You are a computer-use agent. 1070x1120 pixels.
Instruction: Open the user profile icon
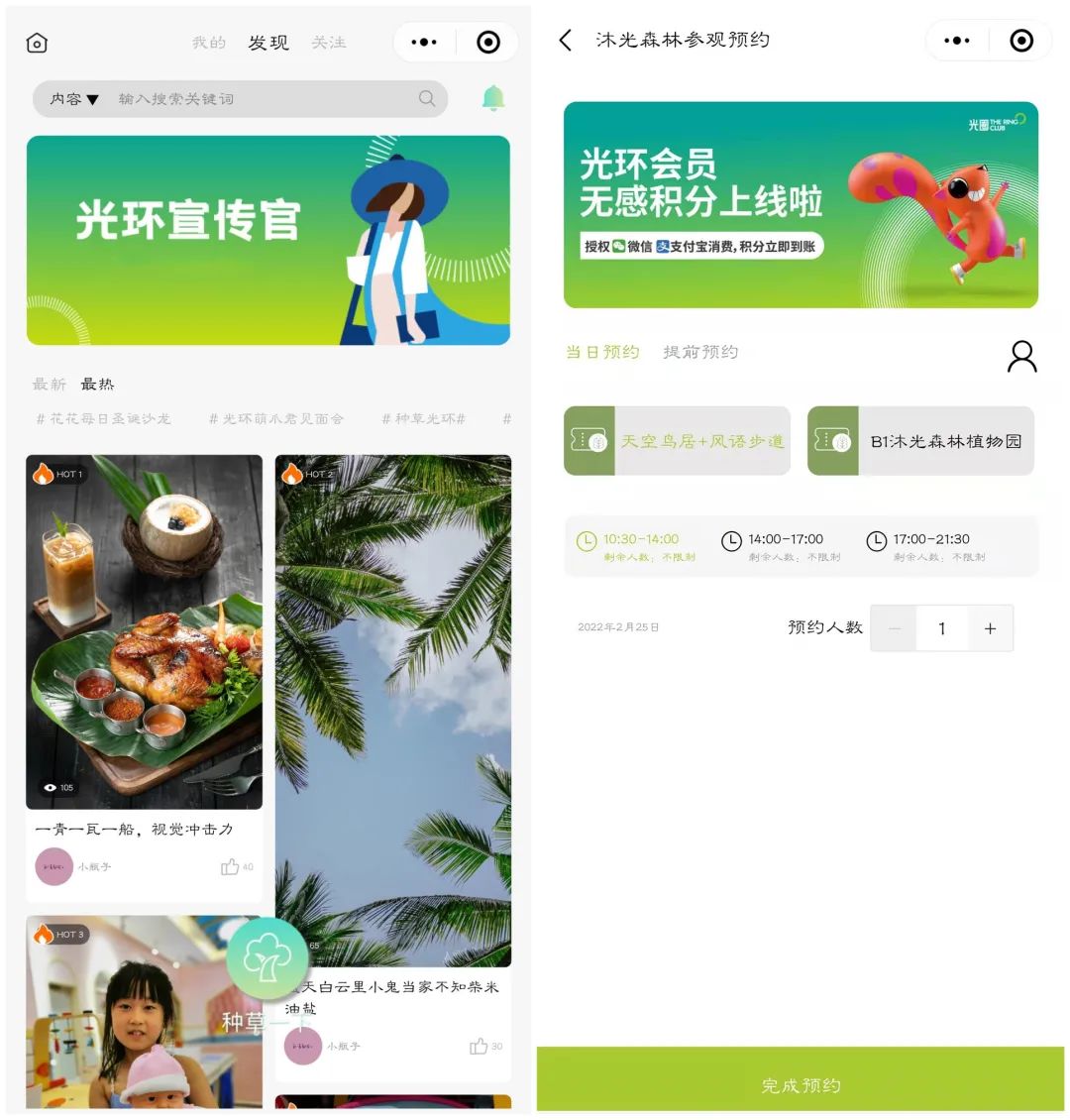pos(1021,357)
